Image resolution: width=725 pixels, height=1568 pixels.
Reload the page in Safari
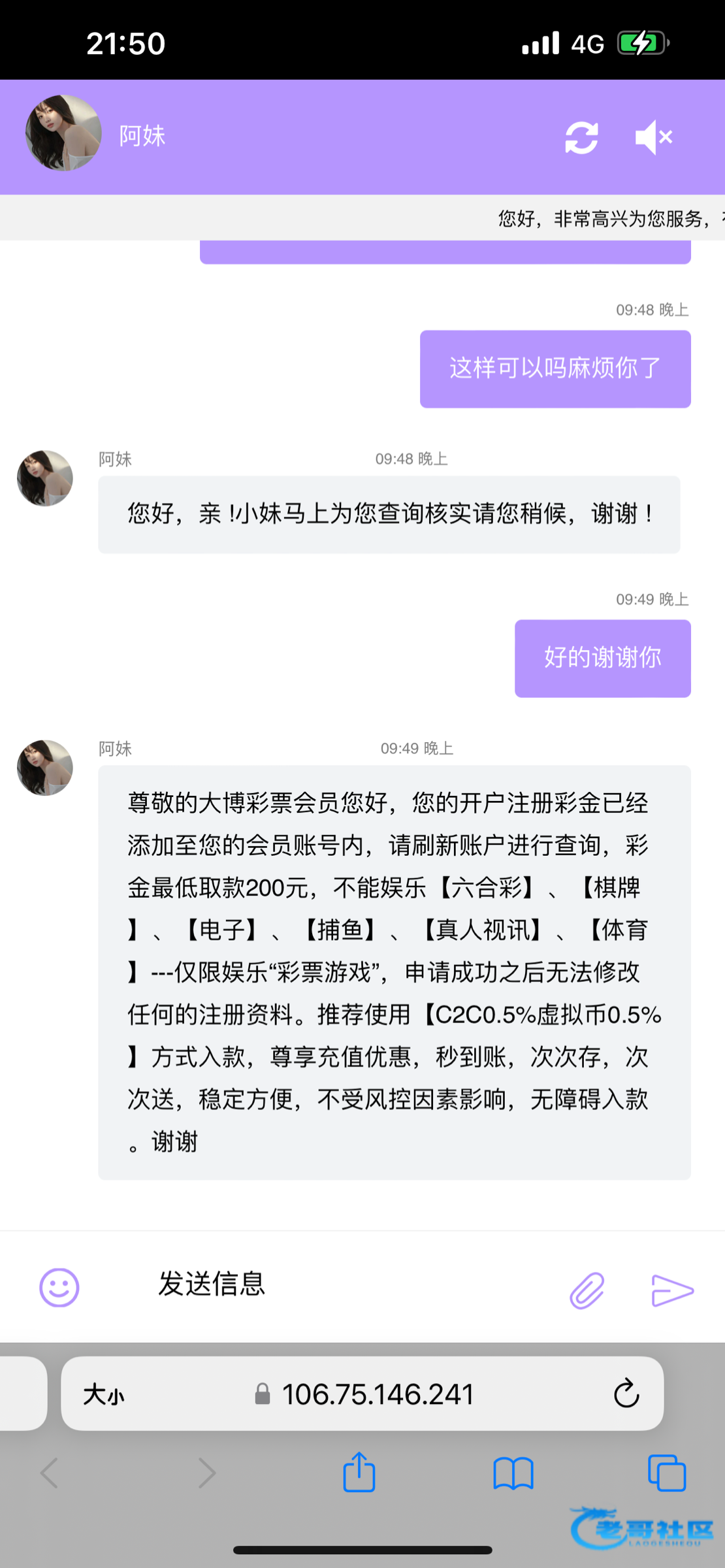tap(626, 1394)
